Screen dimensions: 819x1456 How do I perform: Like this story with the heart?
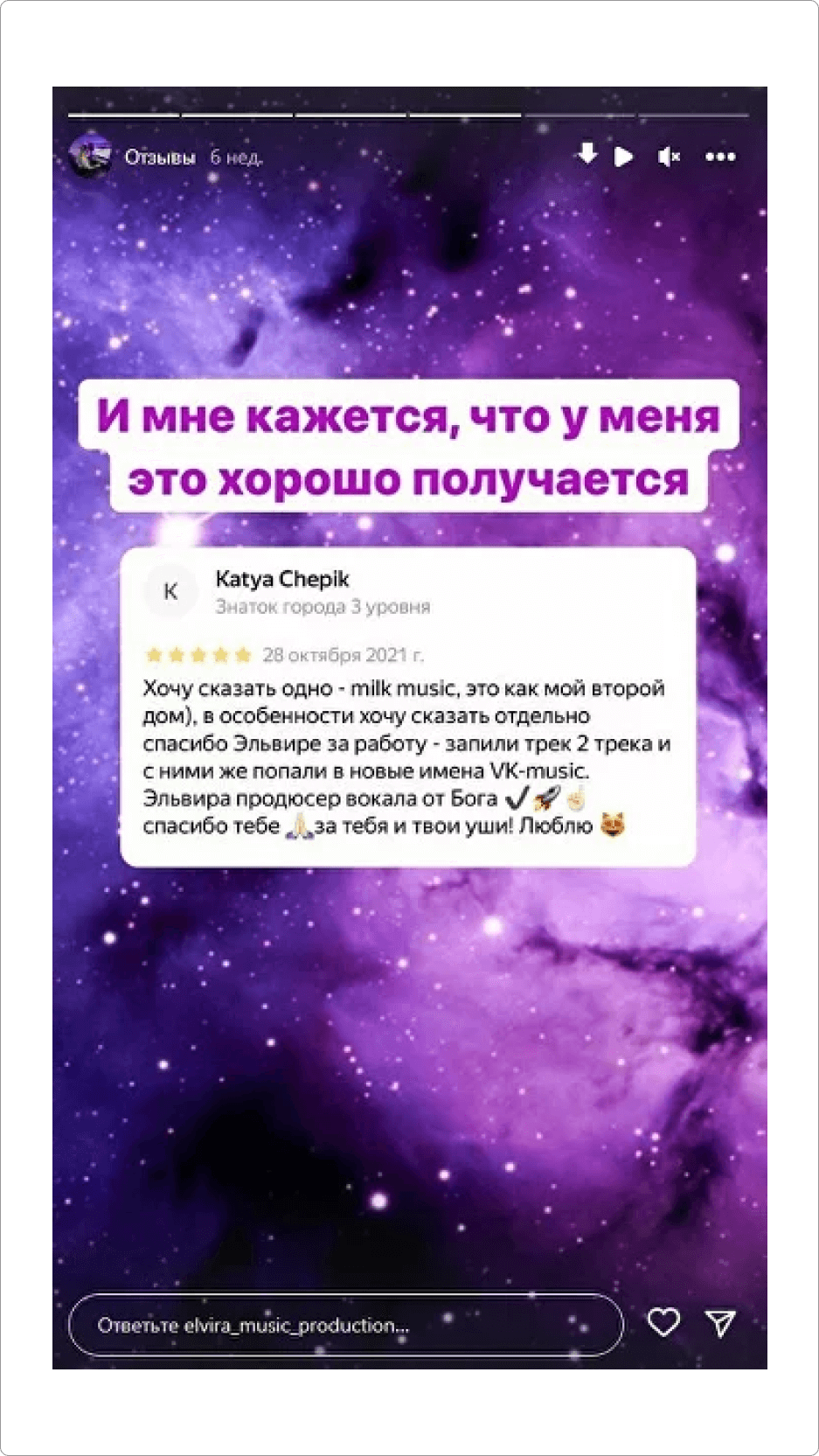(663, 1322)
